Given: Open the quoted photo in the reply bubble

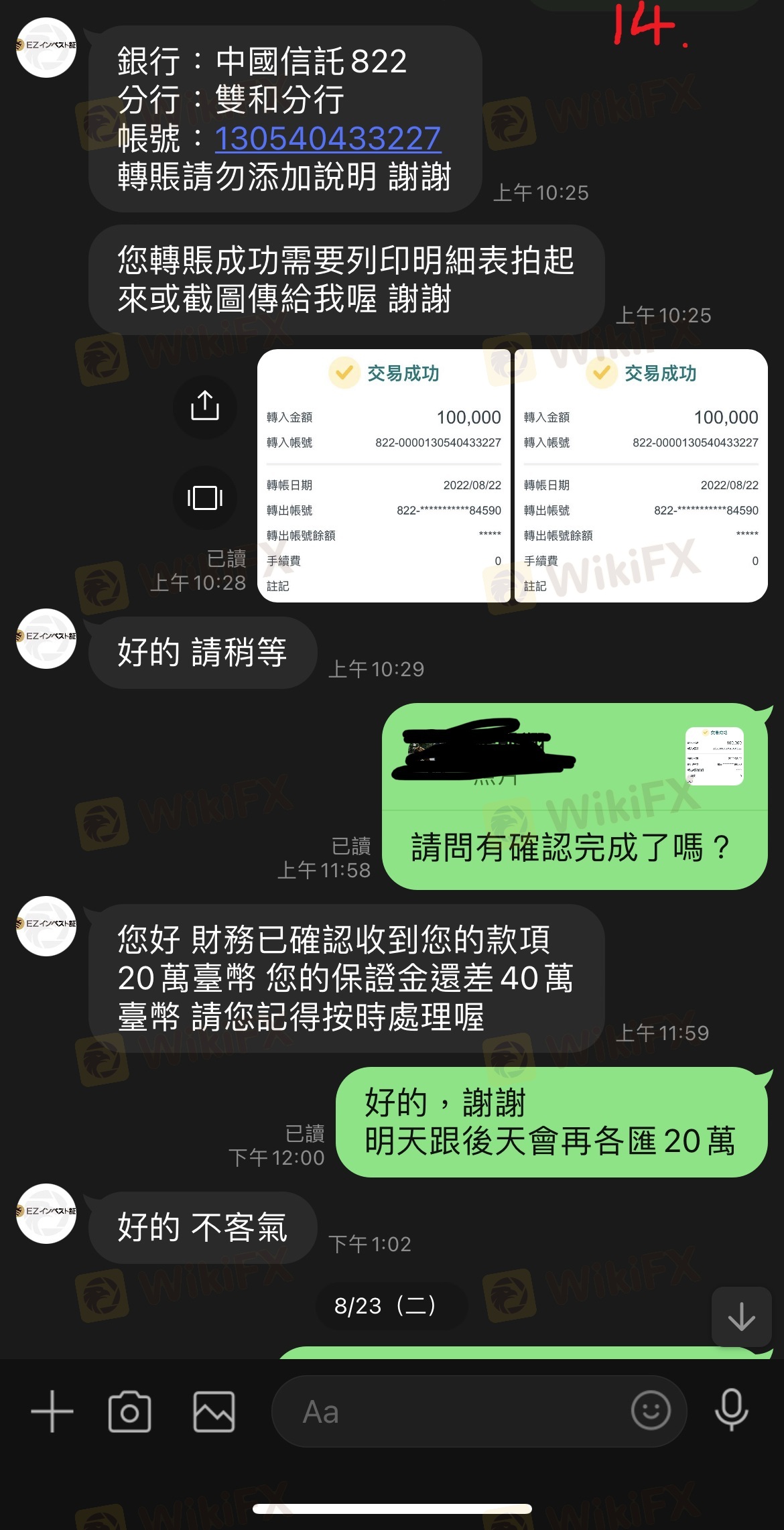Looking at the screenshot, I should click(714, 756).
